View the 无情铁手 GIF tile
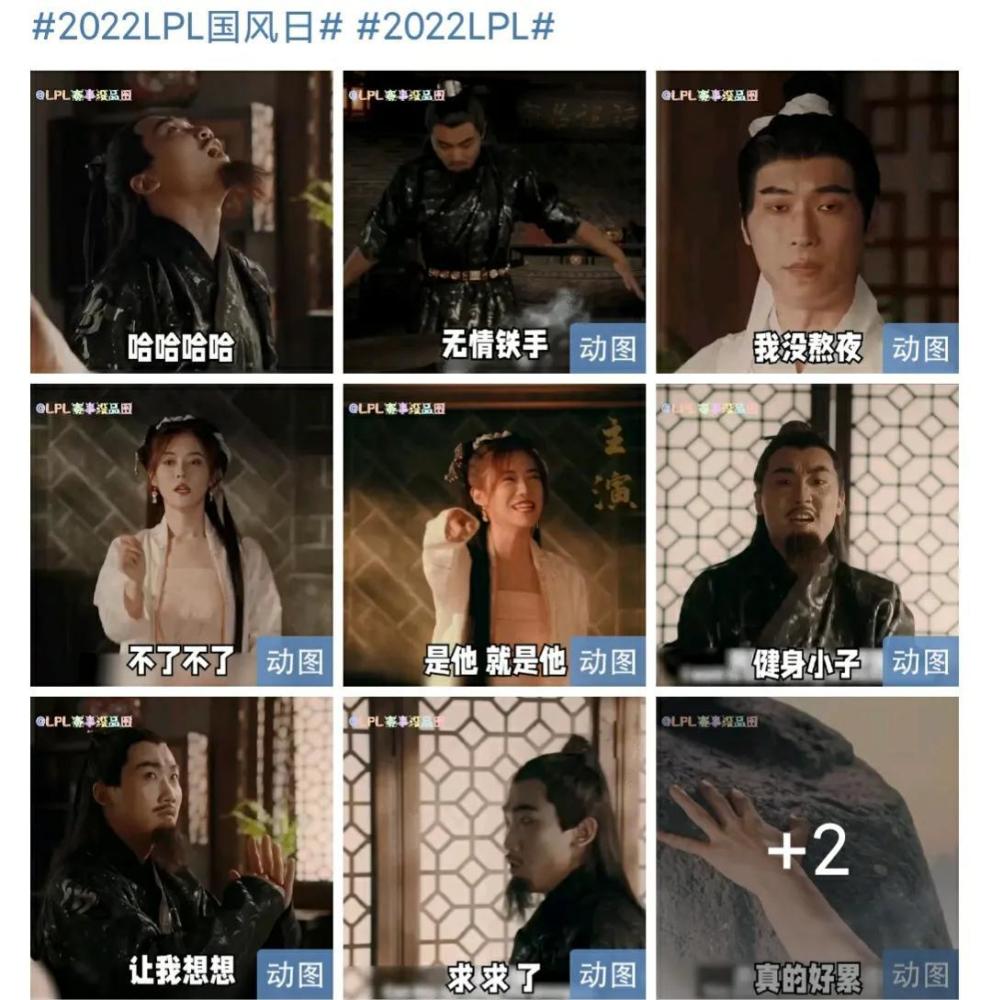Image resolution: width=991 pixels, height=1000 pixels. point(494,221)
